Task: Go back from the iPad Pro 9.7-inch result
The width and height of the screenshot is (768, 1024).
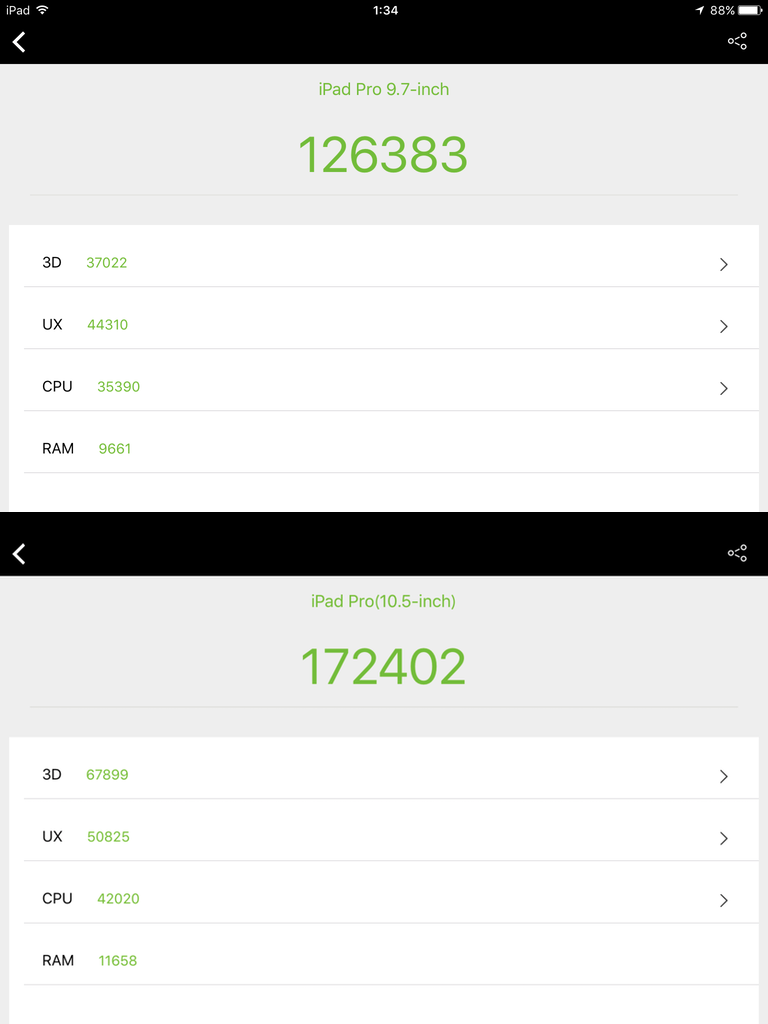Action: [19, 42]
